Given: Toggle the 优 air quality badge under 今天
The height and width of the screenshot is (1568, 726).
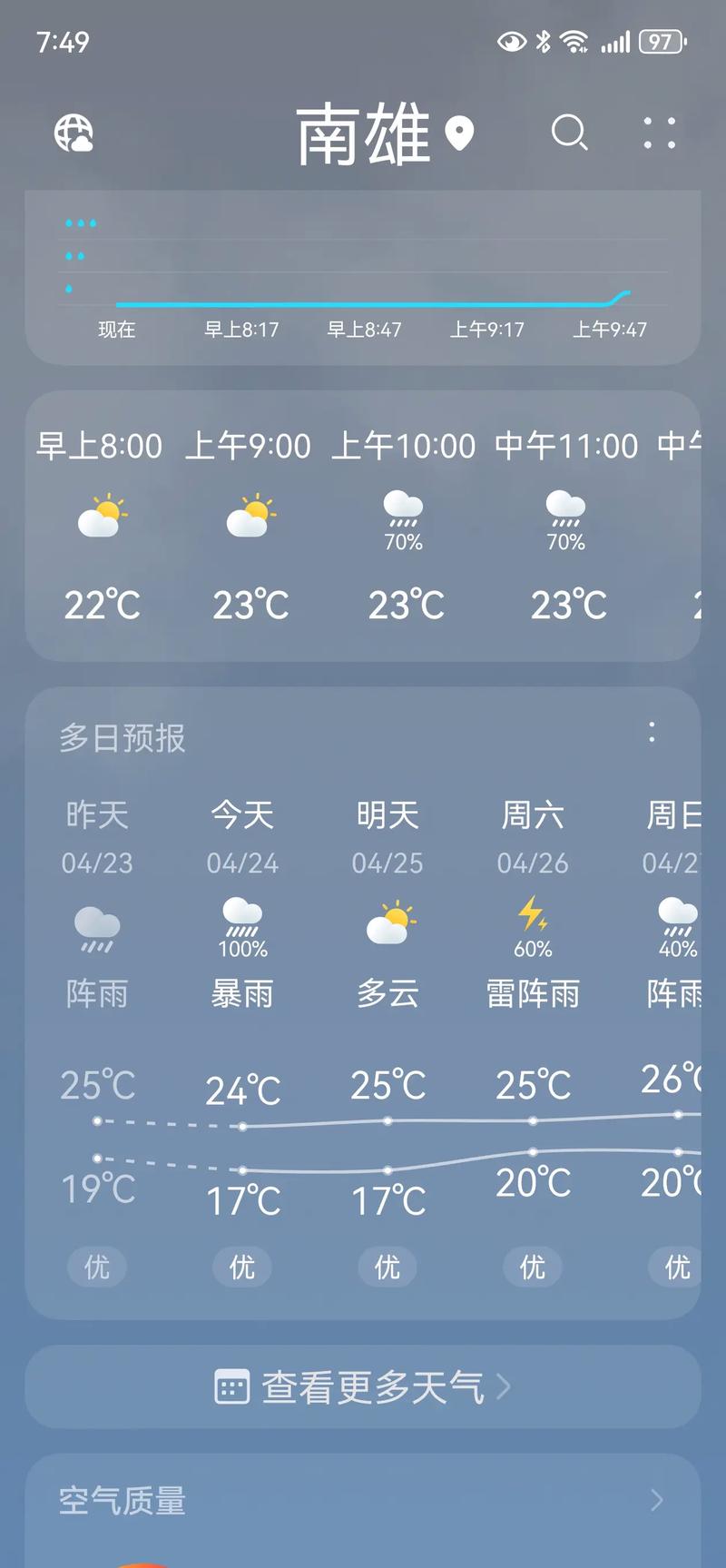Looking at the screenshot, I should (241, 1267).
